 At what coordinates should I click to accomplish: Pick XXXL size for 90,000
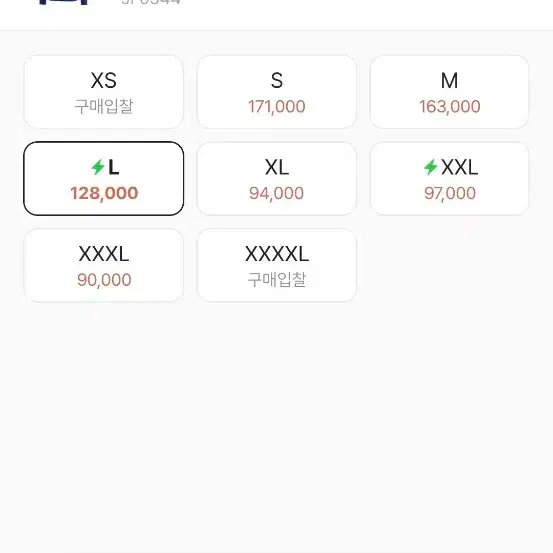click(x=104, y=265)
